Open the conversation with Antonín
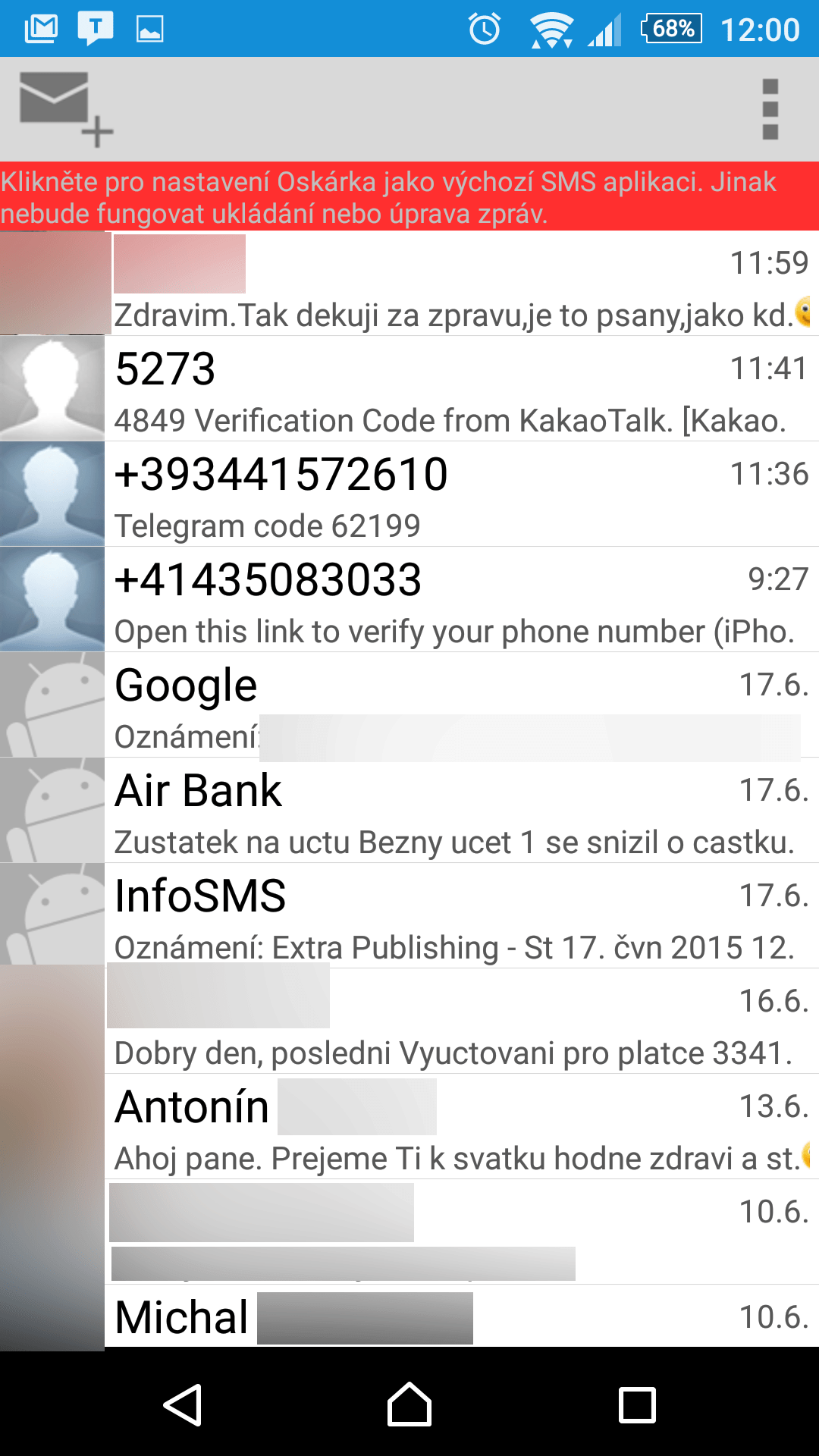 [x=409, y=1126]
